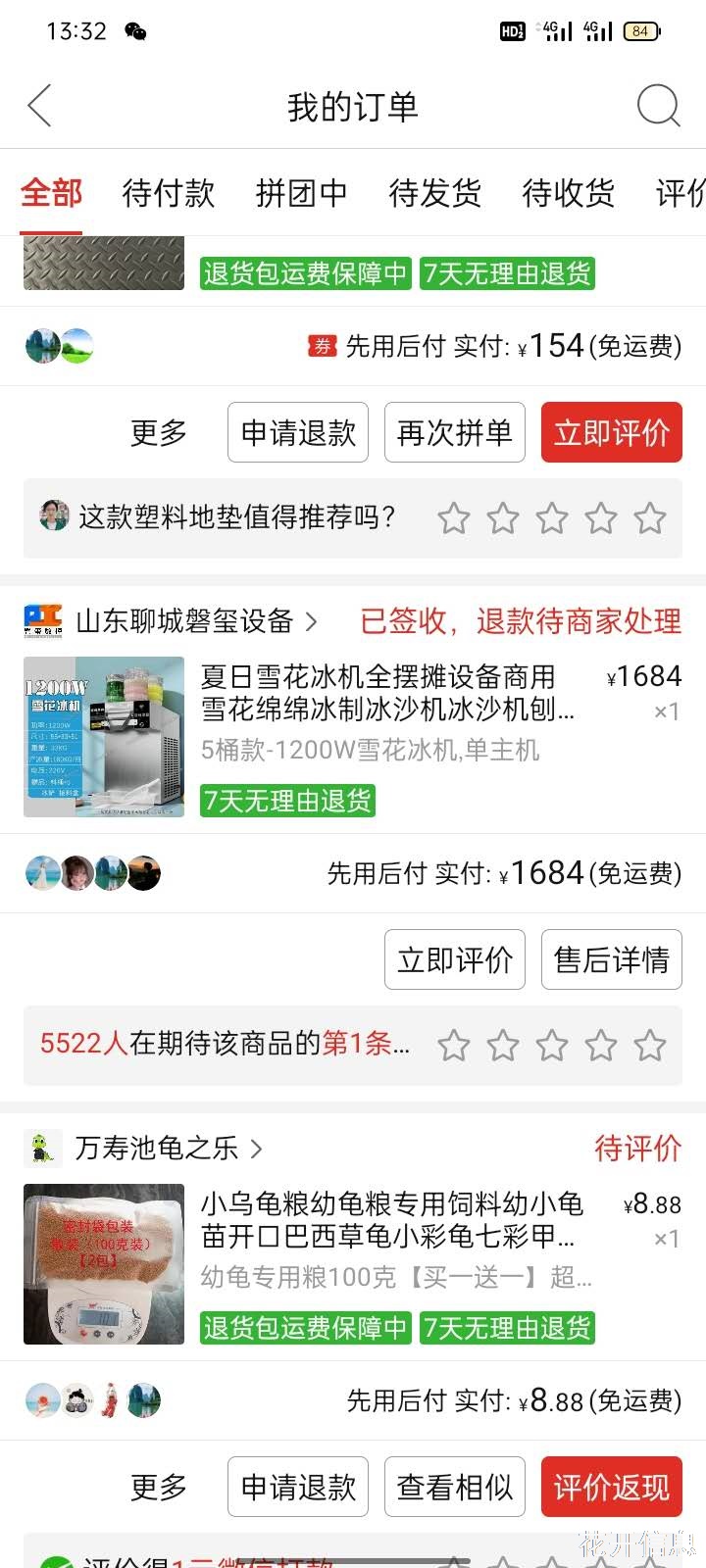706x1568 pixels.
Task: Tap 申请退款 on the ¥154 order
Action: [298, 432]
